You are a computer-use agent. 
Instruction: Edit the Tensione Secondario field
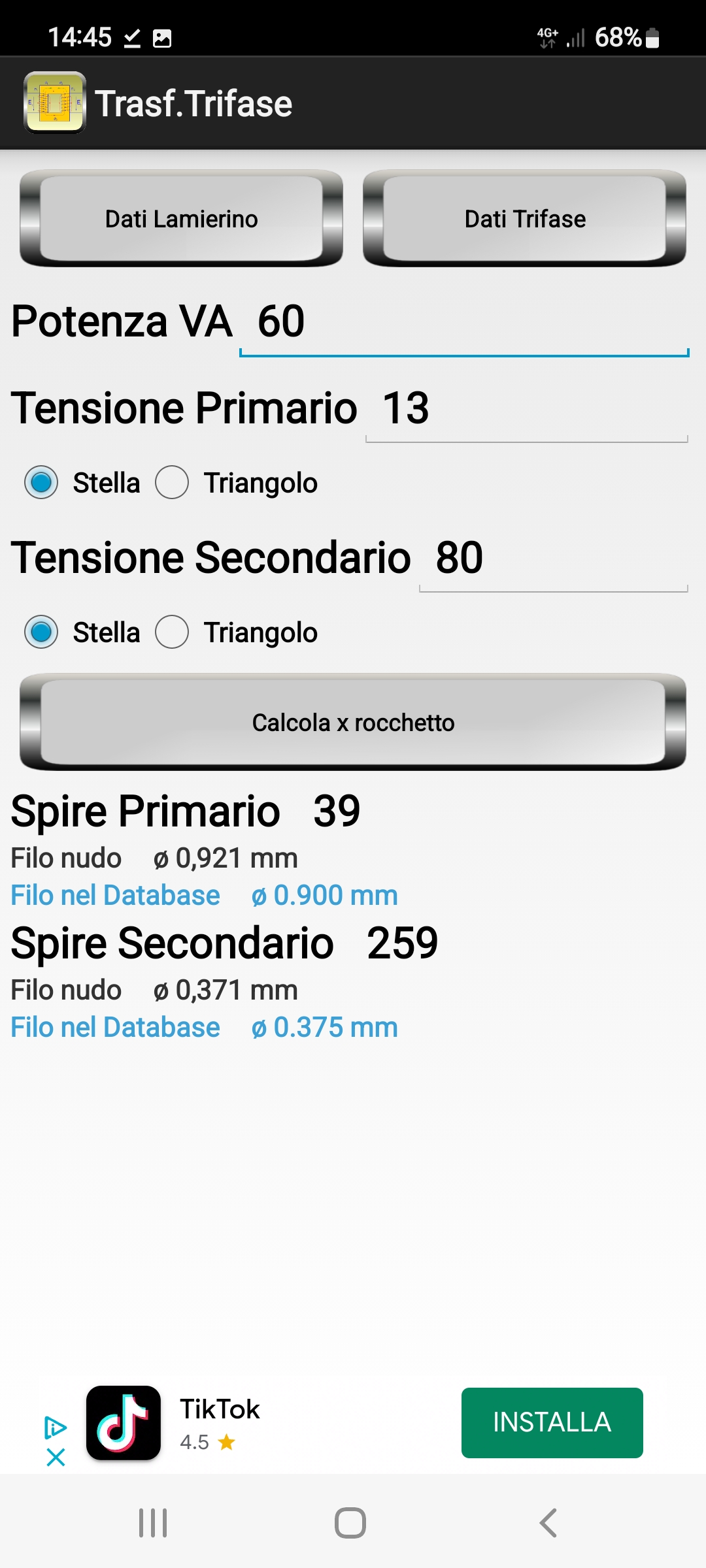coord(553,559)
